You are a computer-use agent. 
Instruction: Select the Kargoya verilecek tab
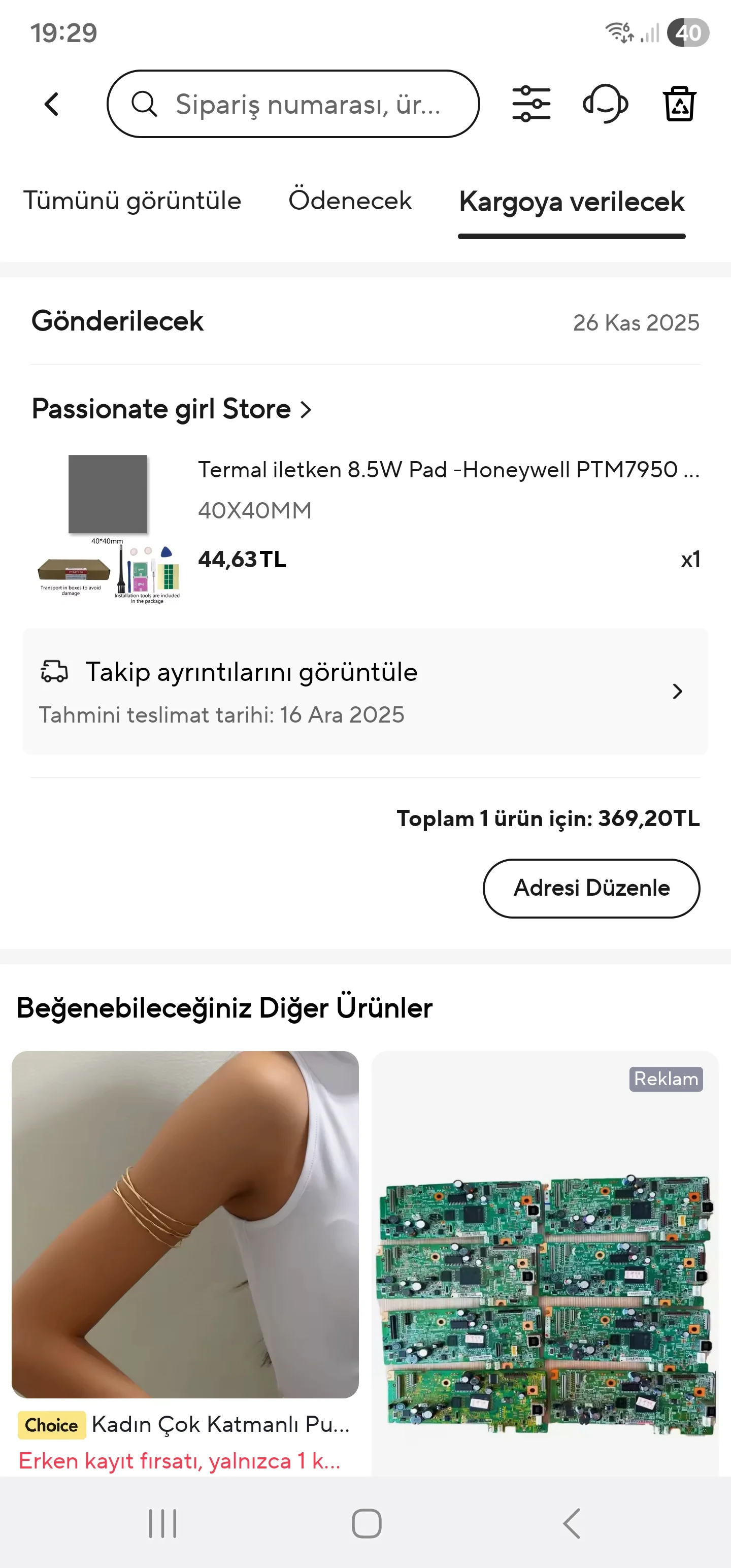(572, 202)
